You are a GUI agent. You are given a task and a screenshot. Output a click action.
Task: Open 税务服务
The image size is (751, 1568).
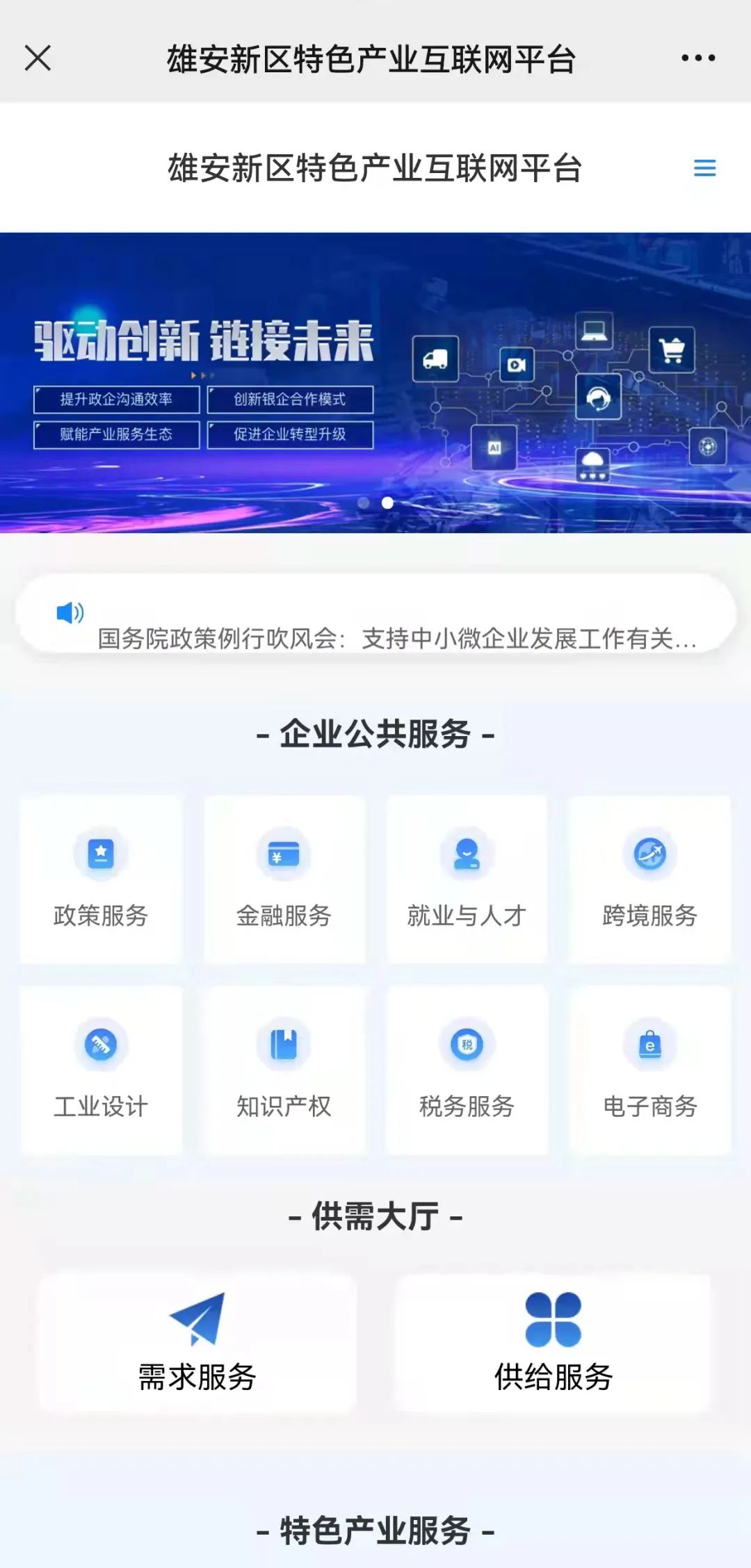click(467, 1070)
